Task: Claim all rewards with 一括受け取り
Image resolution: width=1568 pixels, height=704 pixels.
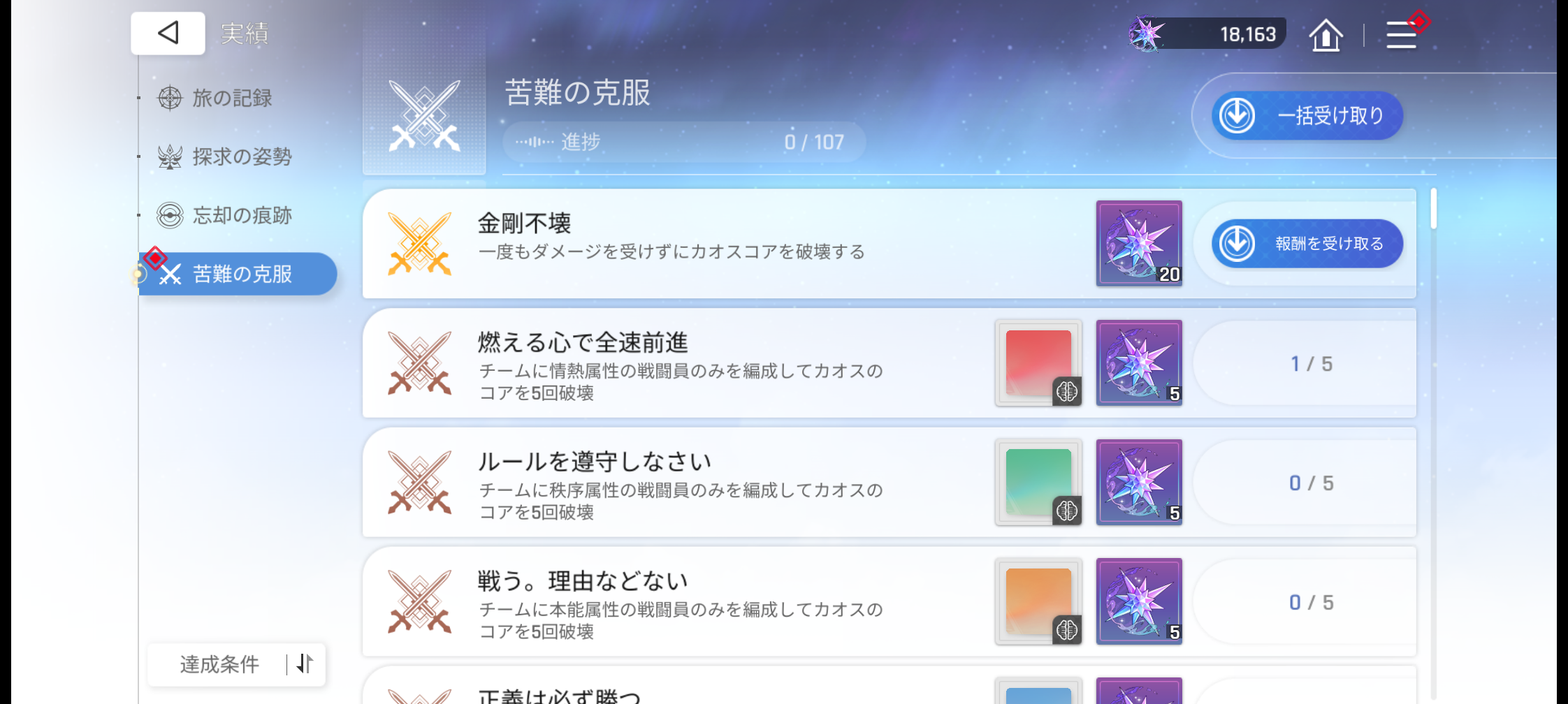Action: tap(1307, 115)
